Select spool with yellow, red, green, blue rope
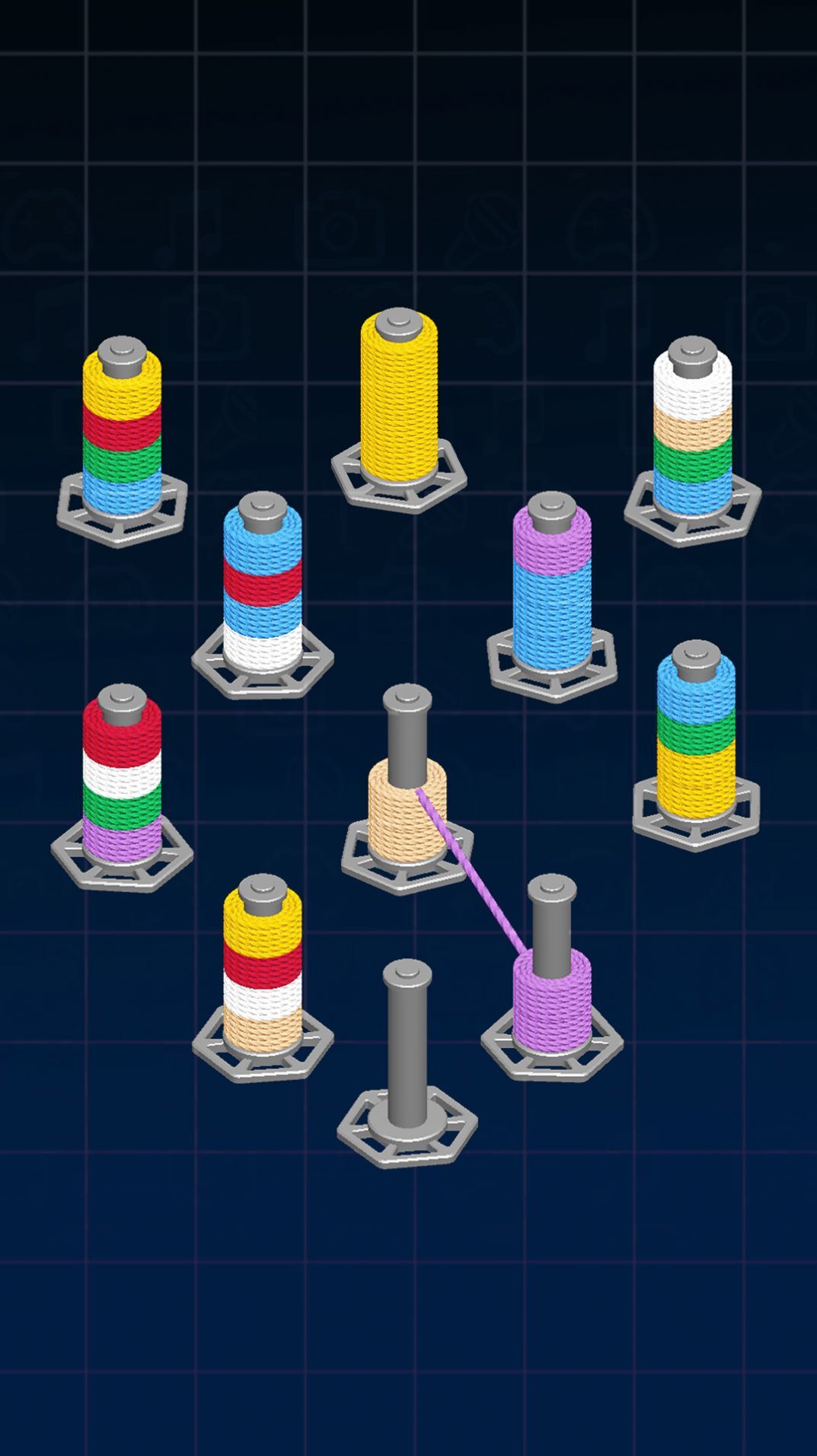This screenshot has width=817, height=1456. coord(122,434)
